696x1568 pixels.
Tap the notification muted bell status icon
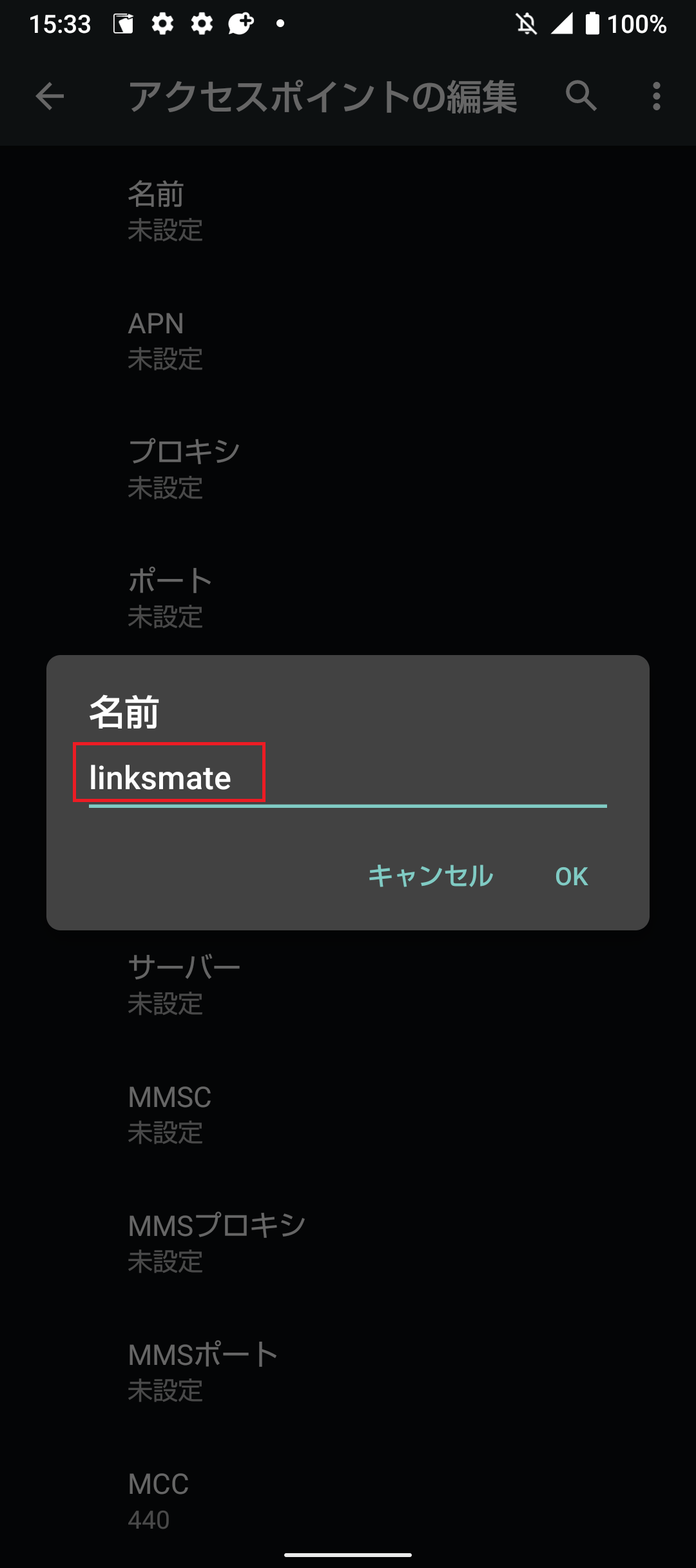526,24
